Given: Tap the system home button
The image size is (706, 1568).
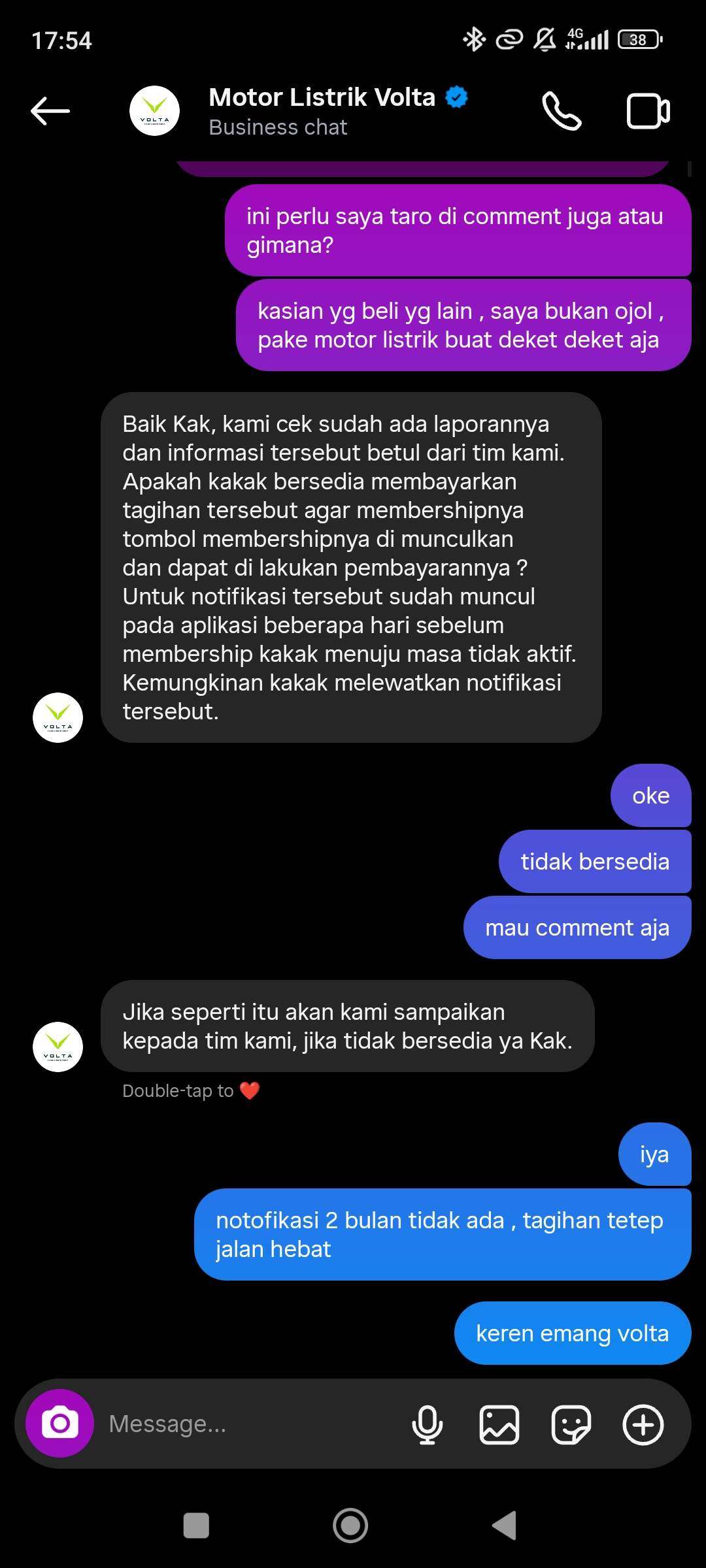Looking at the screenshot, I should tap(350, 1526).
